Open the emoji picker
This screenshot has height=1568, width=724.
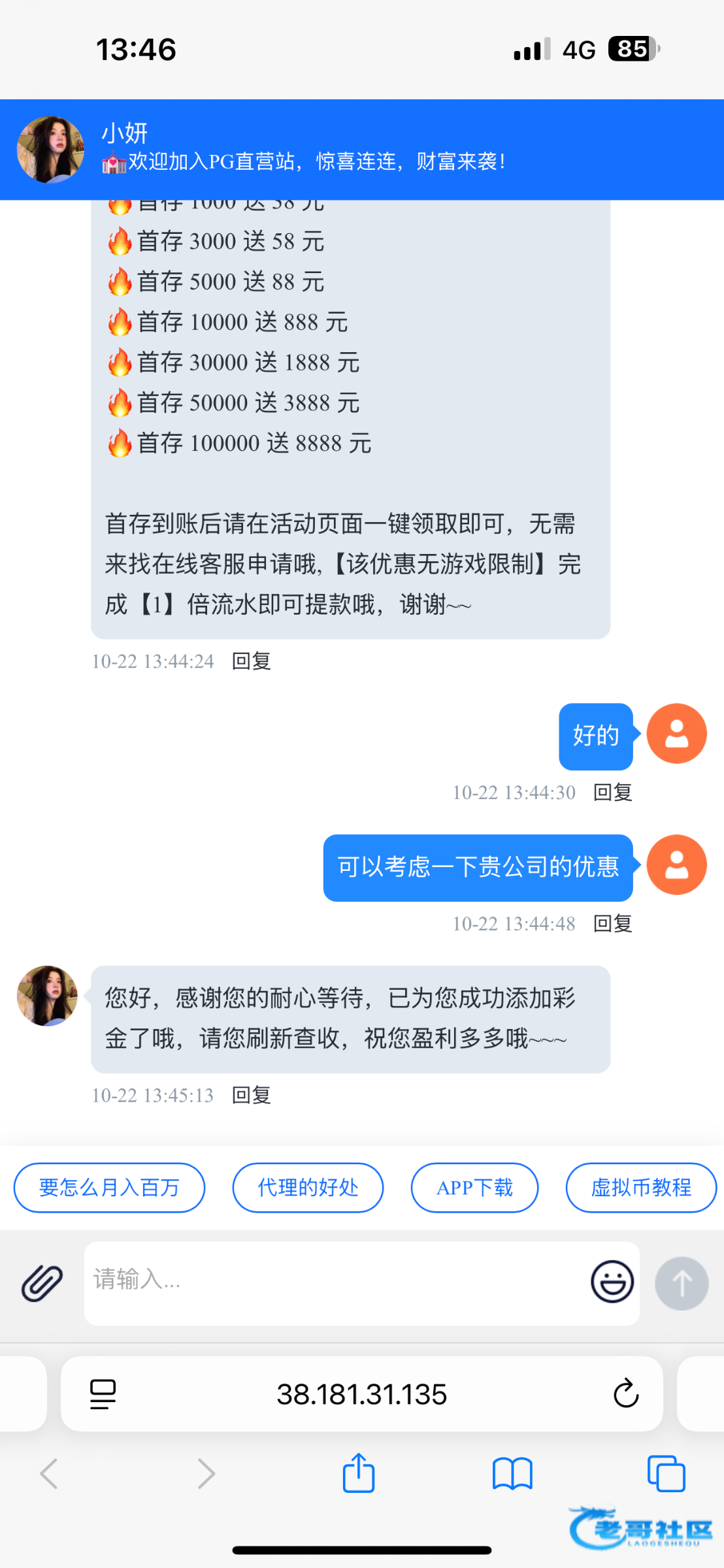(612, 1282)
